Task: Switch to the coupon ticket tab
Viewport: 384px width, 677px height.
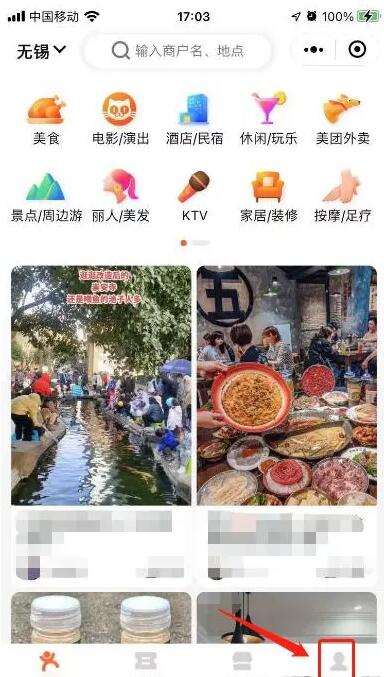Action: point(145,661)
